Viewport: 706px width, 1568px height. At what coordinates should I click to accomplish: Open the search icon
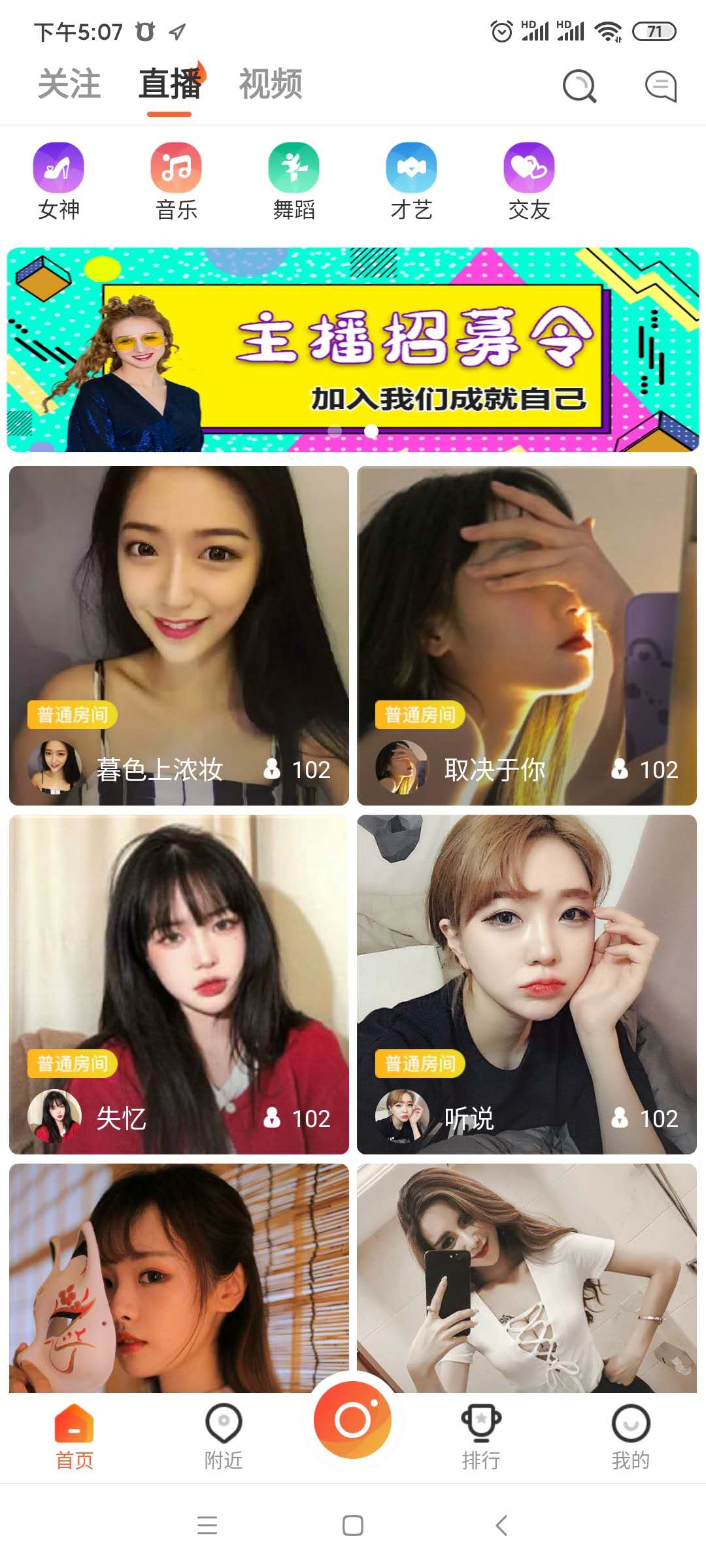(579, 86)
